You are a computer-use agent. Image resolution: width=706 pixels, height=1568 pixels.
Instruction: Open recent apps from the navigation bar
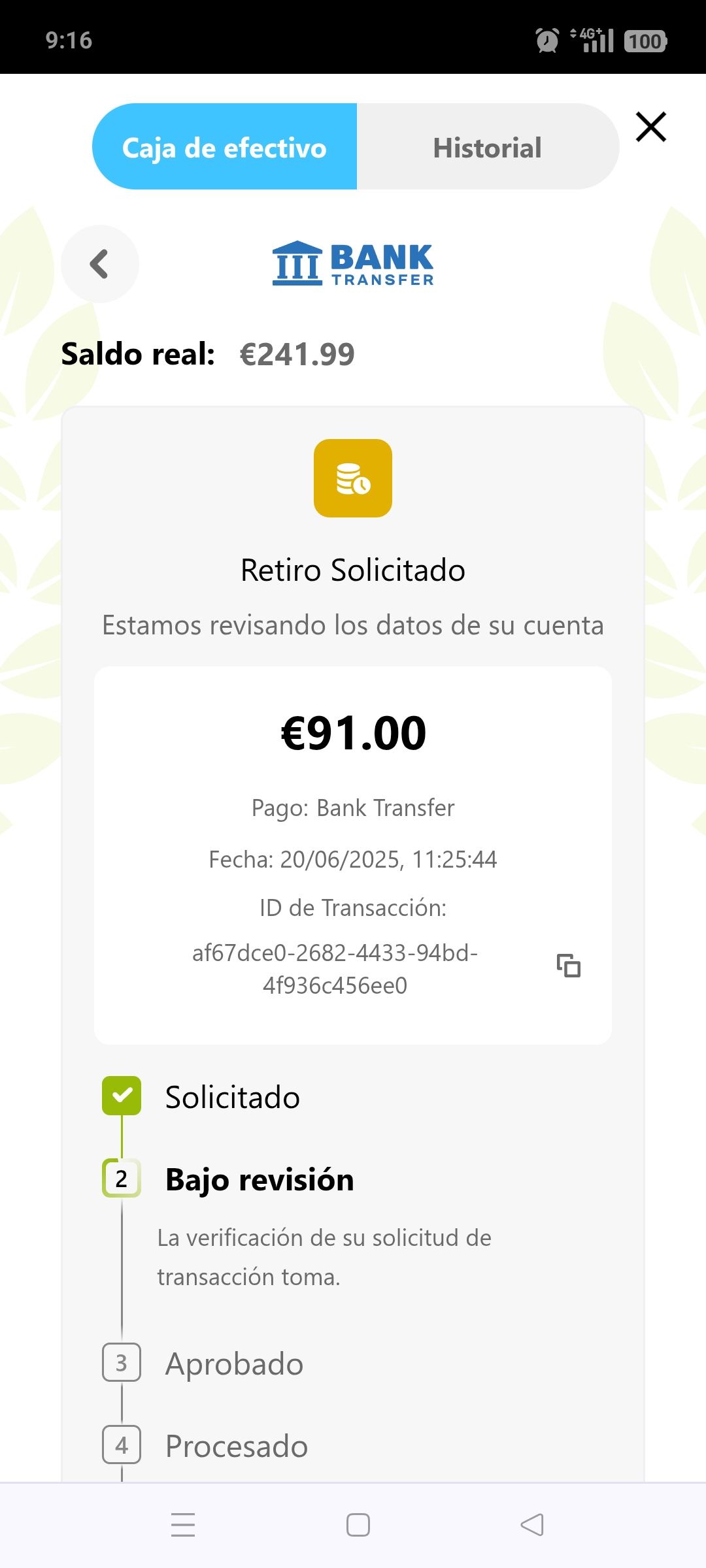pyautogui.click(x=184, y=1524)
